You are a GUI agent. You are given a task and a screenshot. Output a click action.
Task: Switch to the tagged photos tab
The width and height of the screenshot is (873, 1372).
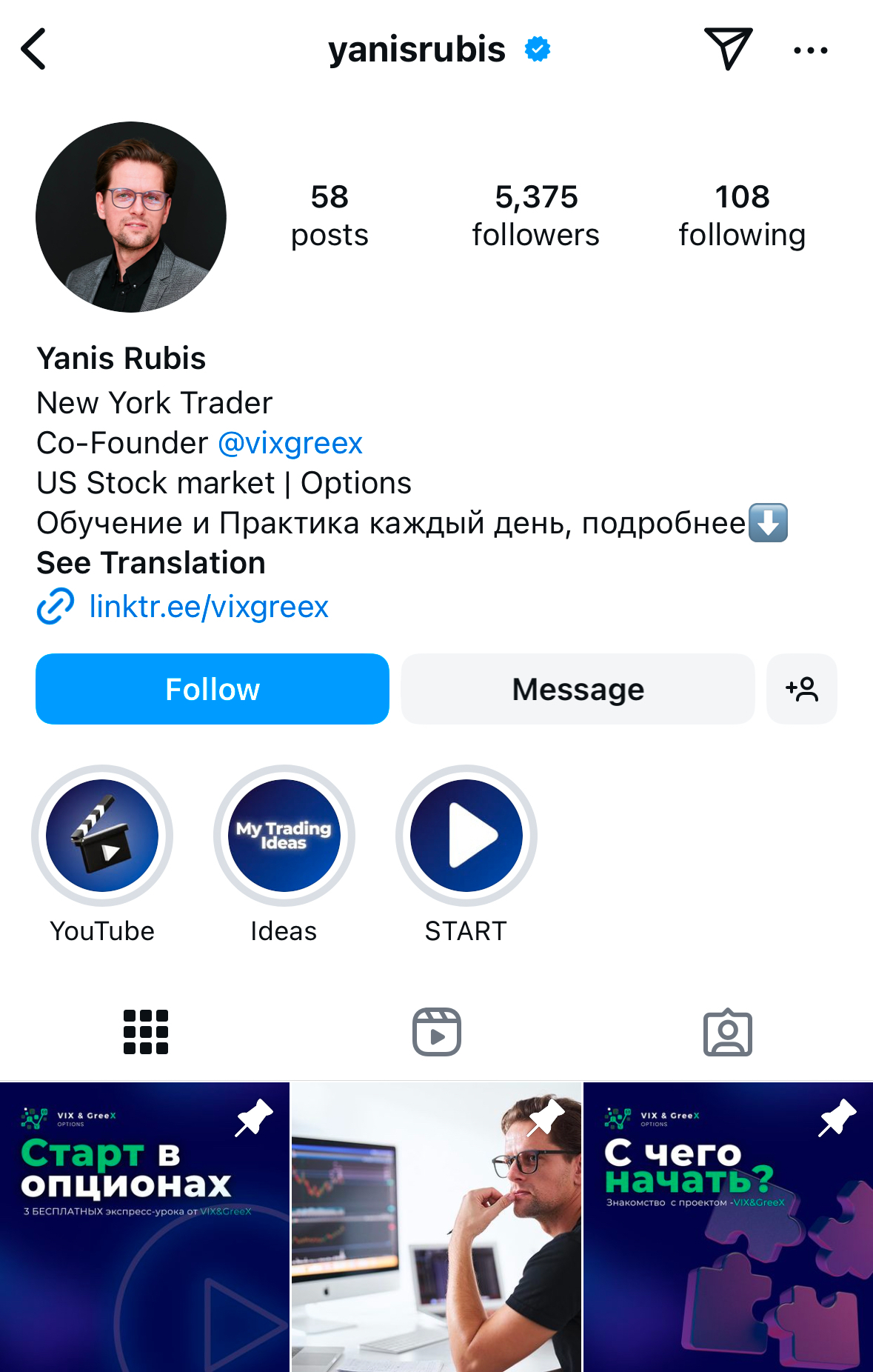point(728,1032)
